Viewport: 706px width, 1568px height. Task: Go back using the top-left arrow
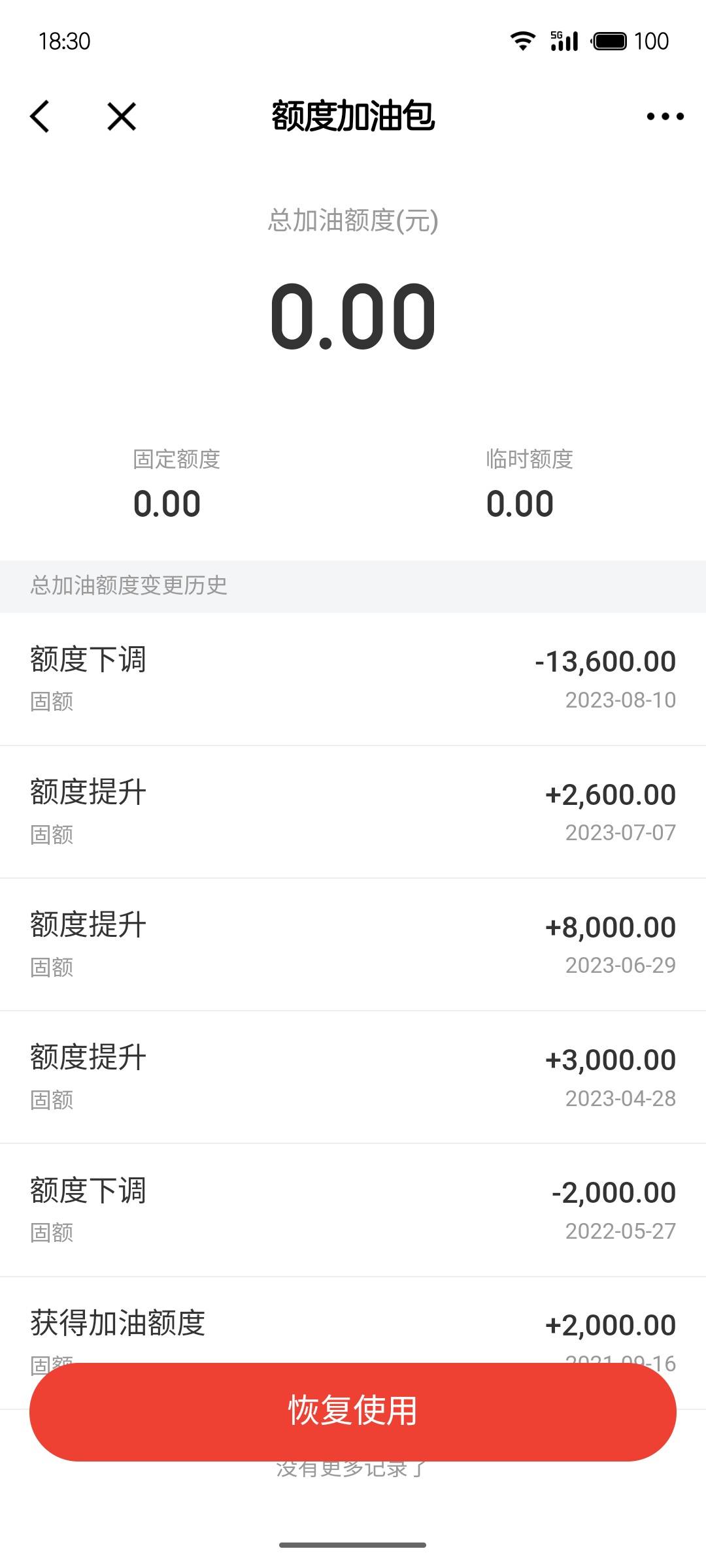[40, 117]
